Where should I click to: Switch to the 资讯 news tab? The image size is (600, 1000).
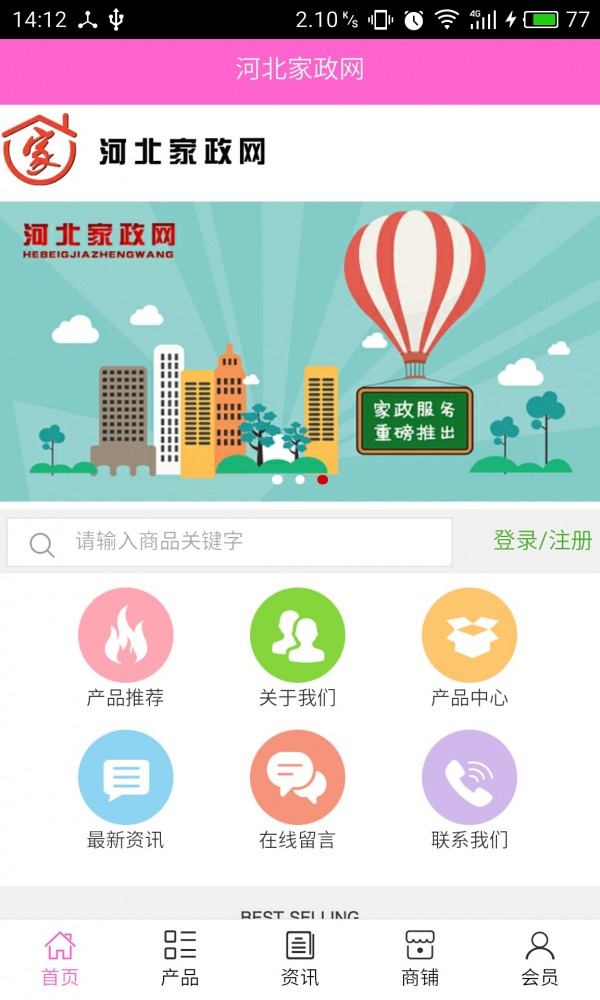(x=300, y=958)
